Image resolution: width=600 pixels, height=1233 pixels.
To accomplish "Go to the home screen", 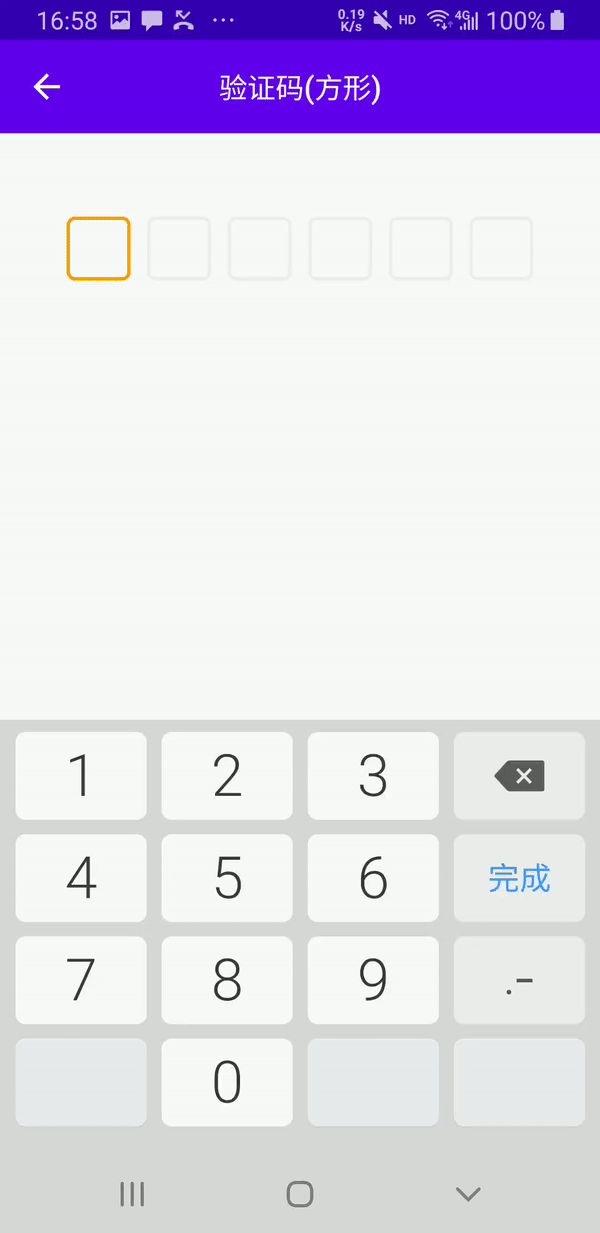I will pyautogui.click(x=300, y=1193).
